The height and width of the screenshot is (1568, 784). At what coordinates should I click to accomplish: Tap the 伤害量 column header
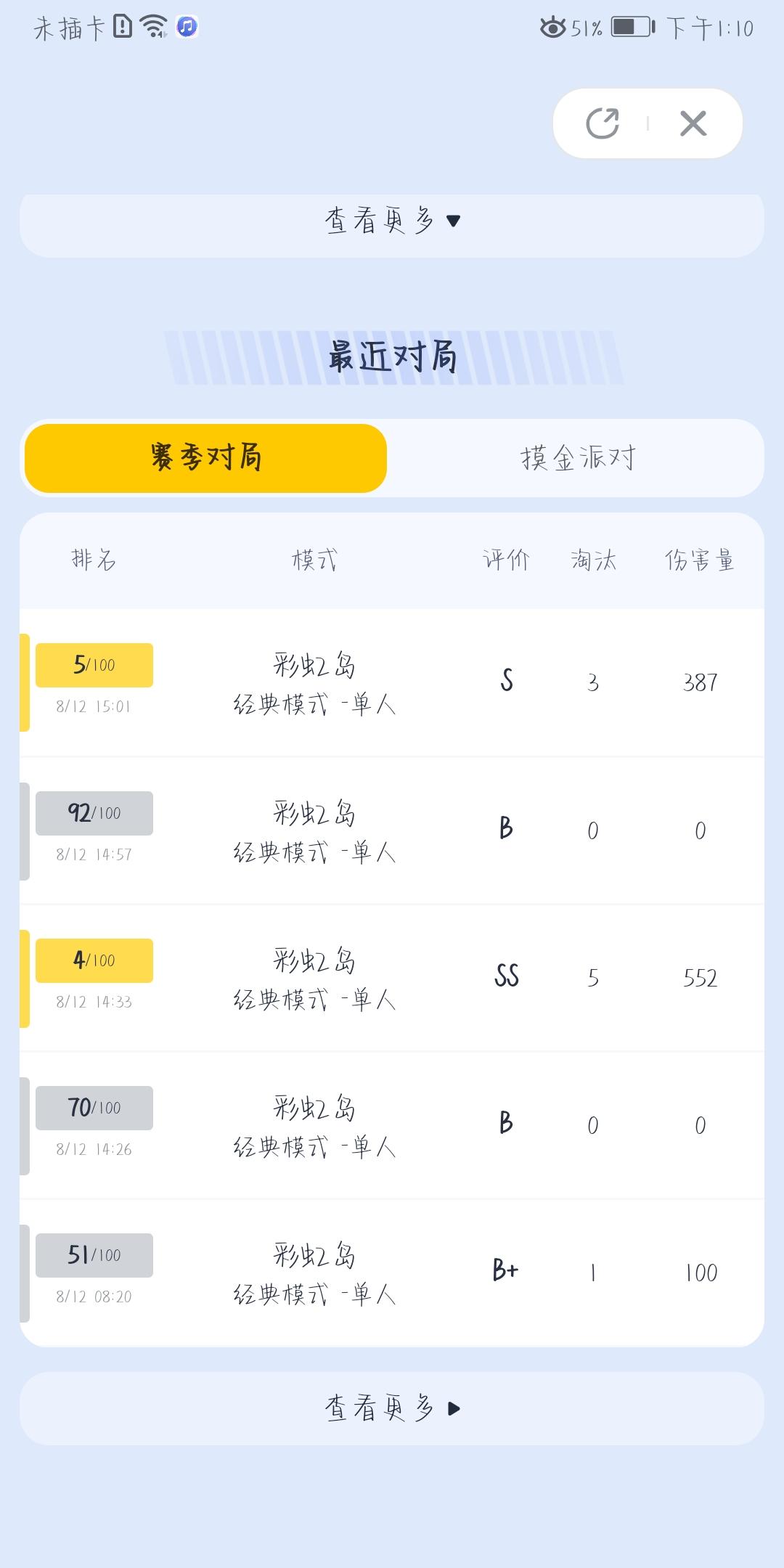pyautogui.click(x=699, y=559)
